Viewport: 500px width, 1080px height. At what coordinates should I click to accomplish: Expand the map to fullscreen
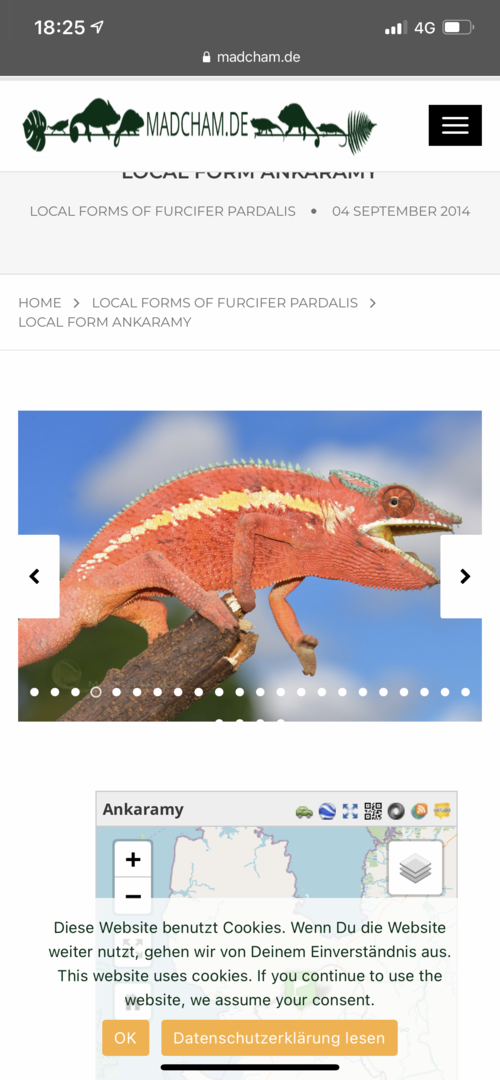tap(350, 811)
